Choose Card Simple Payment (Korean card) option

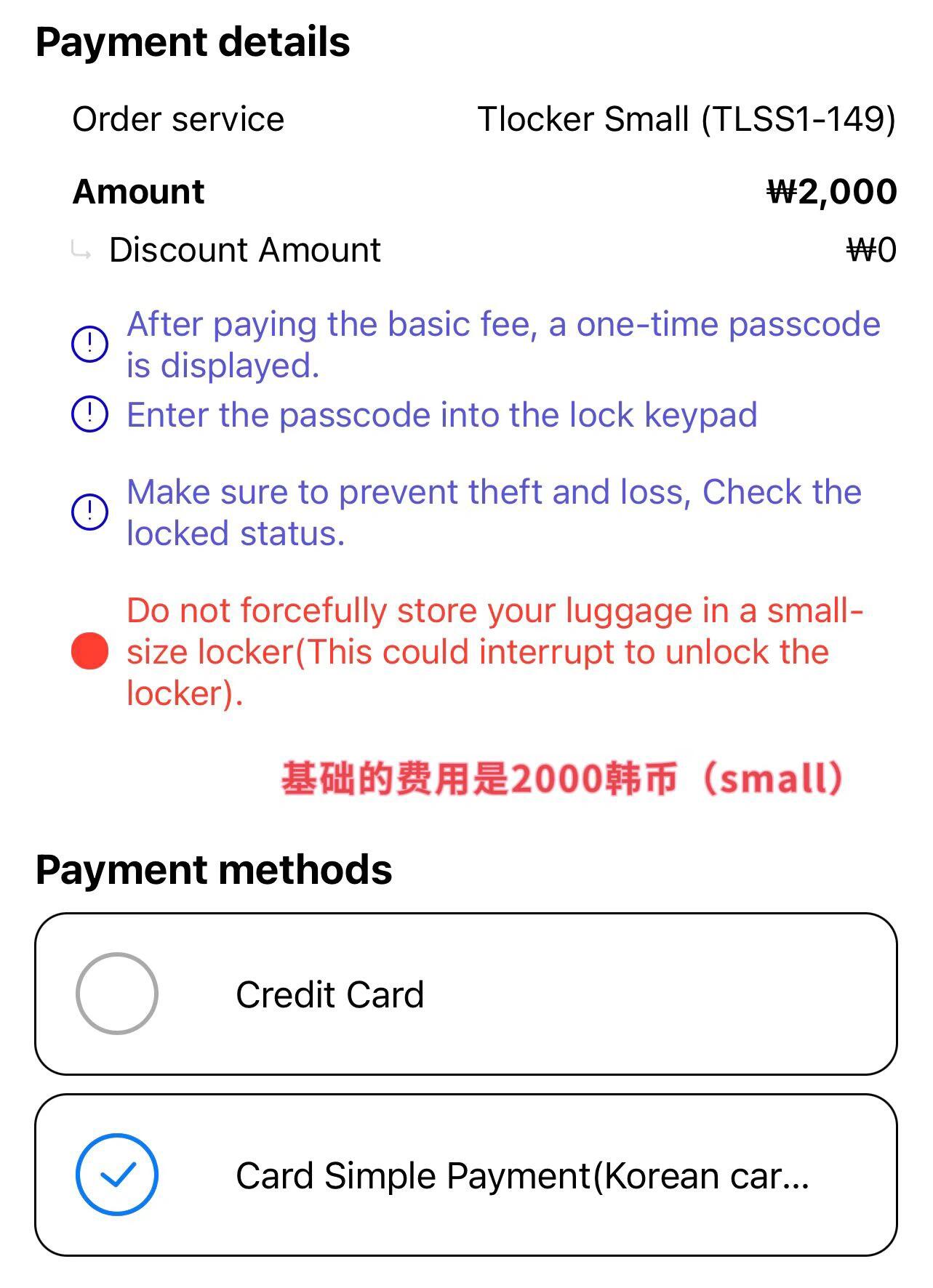pyautogui.click(x=116, y=1175)
